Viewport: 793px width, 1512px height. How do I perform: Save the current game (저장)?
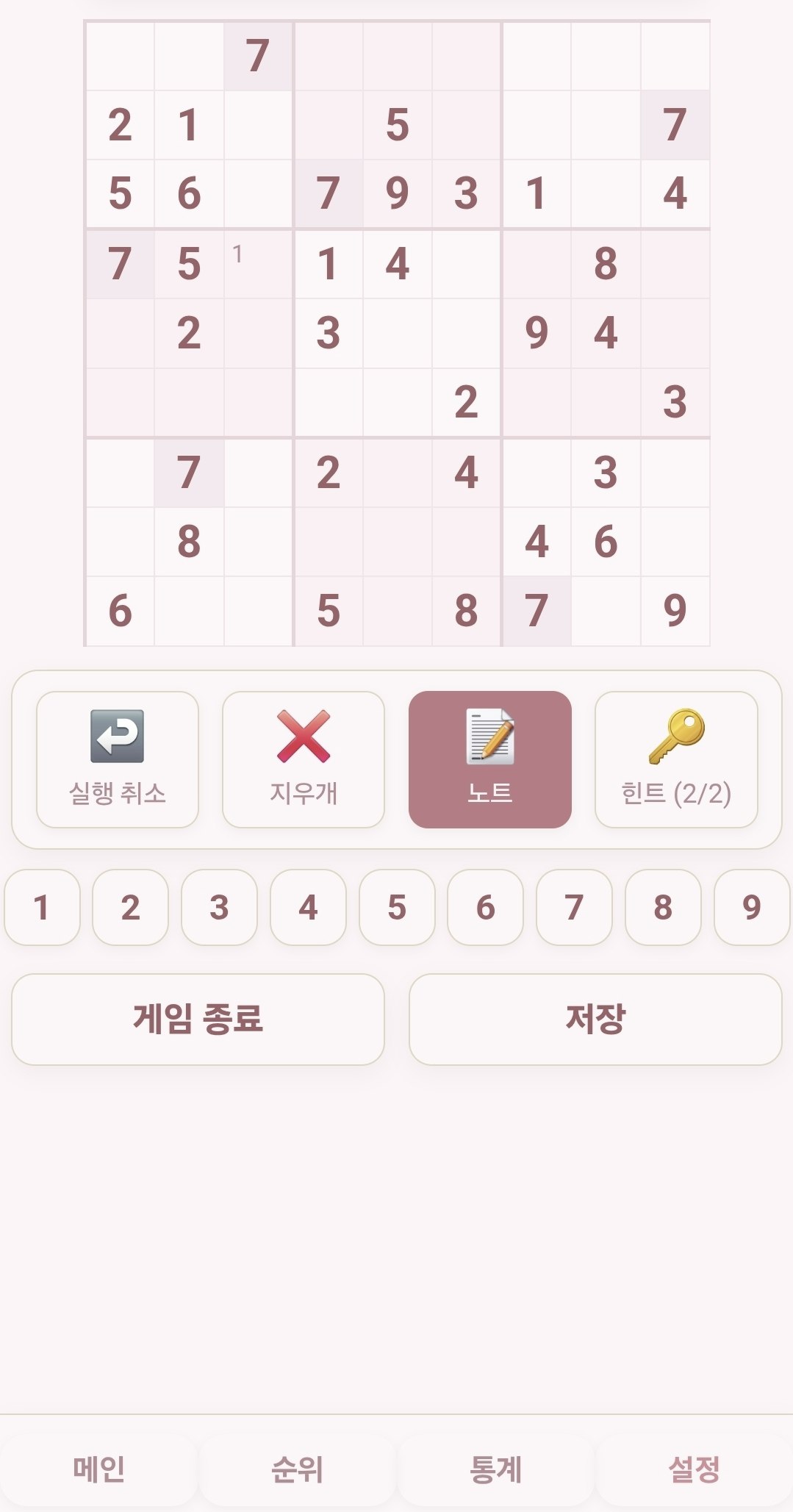point(595,1019)
